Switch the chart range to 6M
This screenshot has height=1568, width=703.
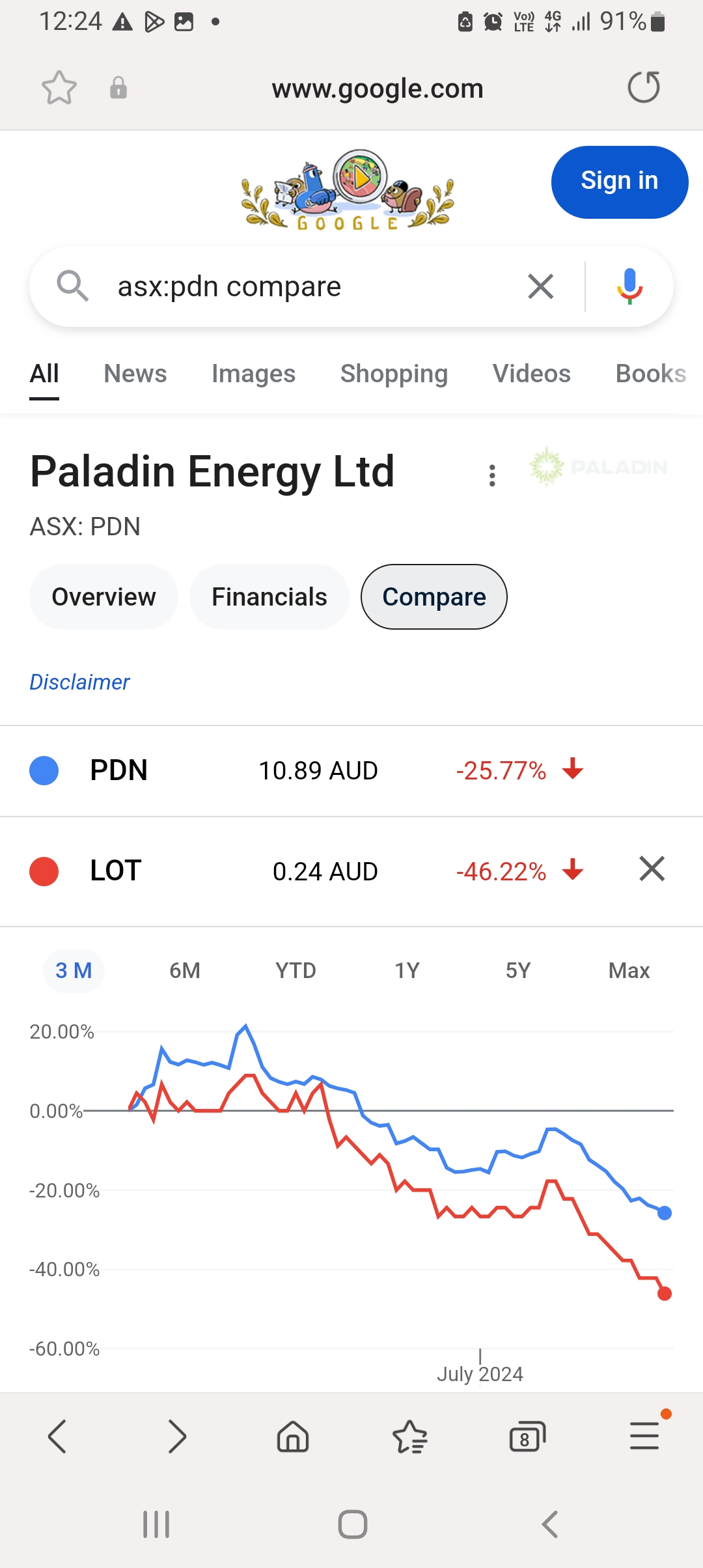(x=185, y=971)
